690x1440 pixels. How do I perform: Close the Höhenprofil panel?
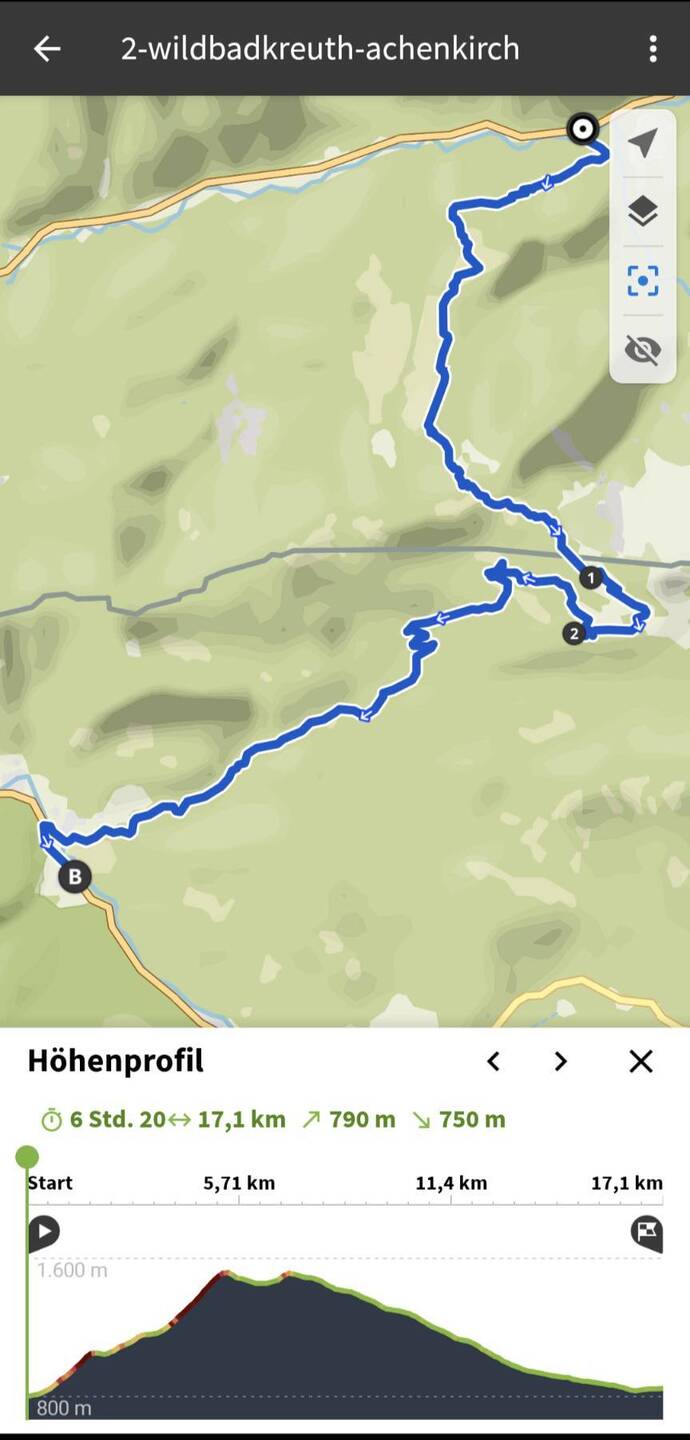point(641,1061)
